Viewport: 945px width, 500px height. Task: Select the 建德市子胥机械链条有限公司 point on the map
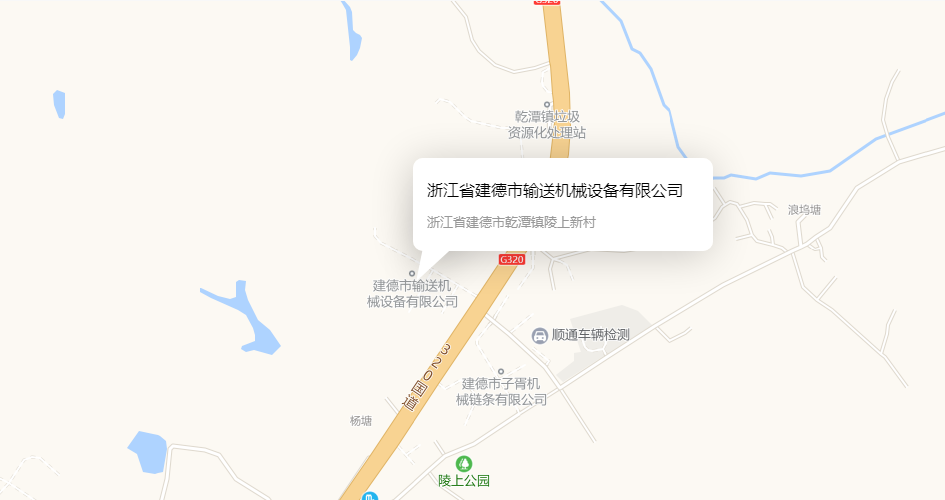coord(501,372)
